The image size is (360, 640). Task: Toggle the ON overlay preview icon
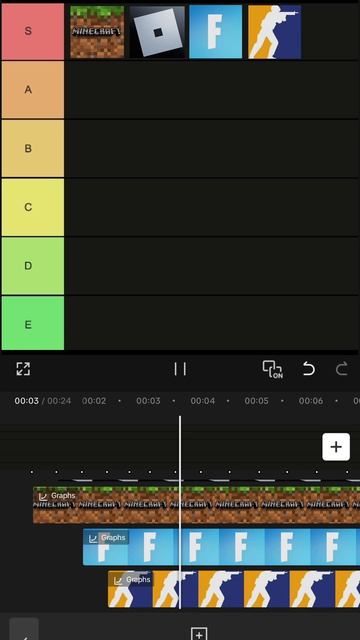coord(273,369)
